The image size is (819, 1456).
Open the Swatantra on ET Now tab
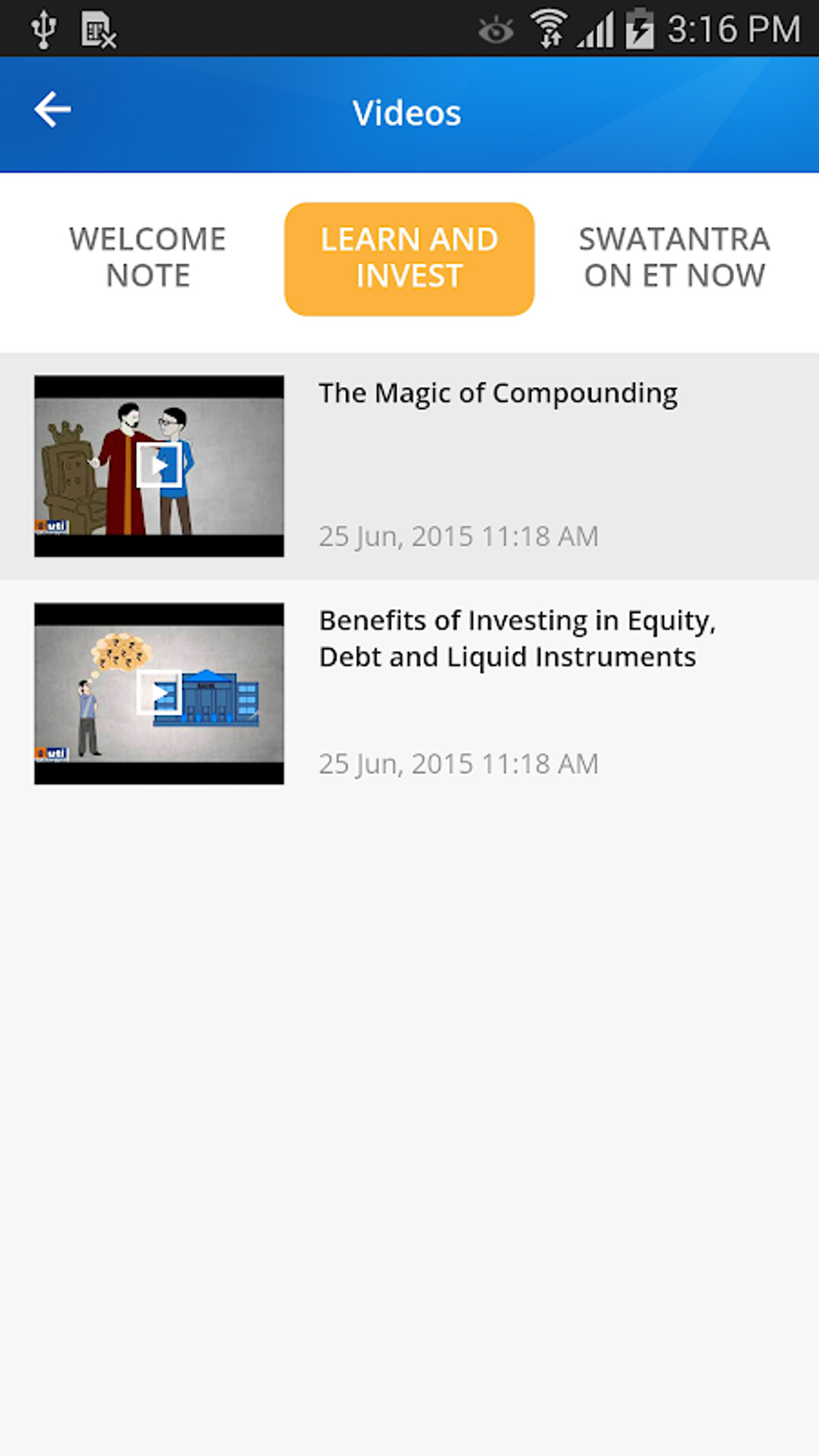[674, 258]
